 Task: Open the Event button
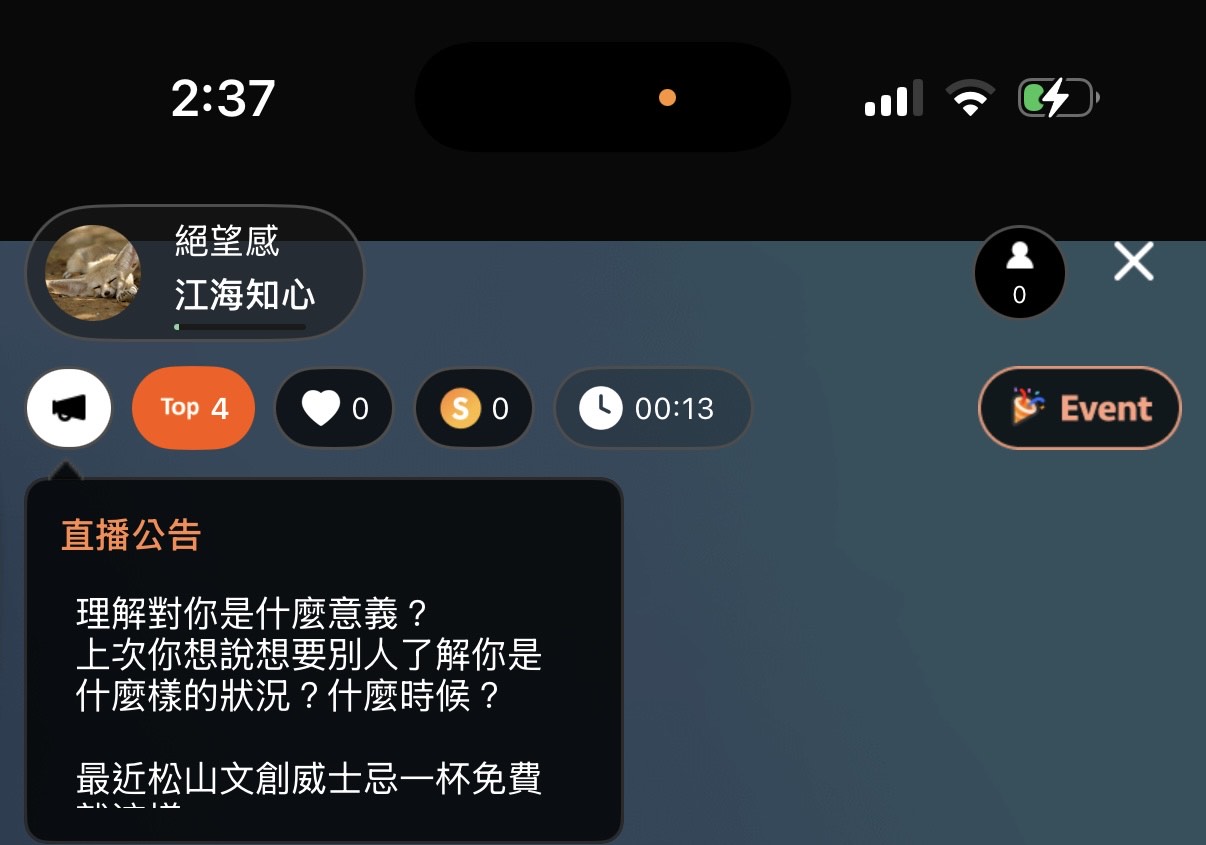click(x=1080, y=408)
